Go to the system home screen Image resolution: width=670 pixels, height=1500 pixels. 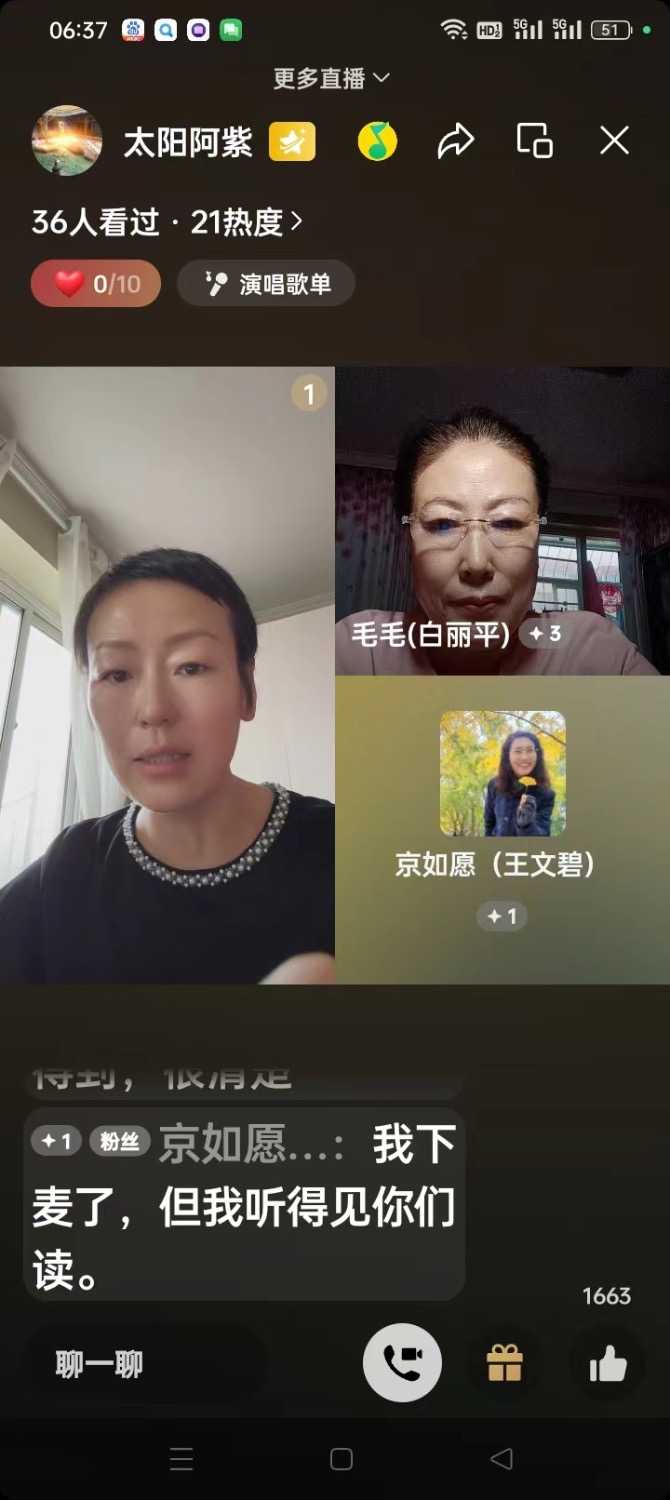(341, 1459)
